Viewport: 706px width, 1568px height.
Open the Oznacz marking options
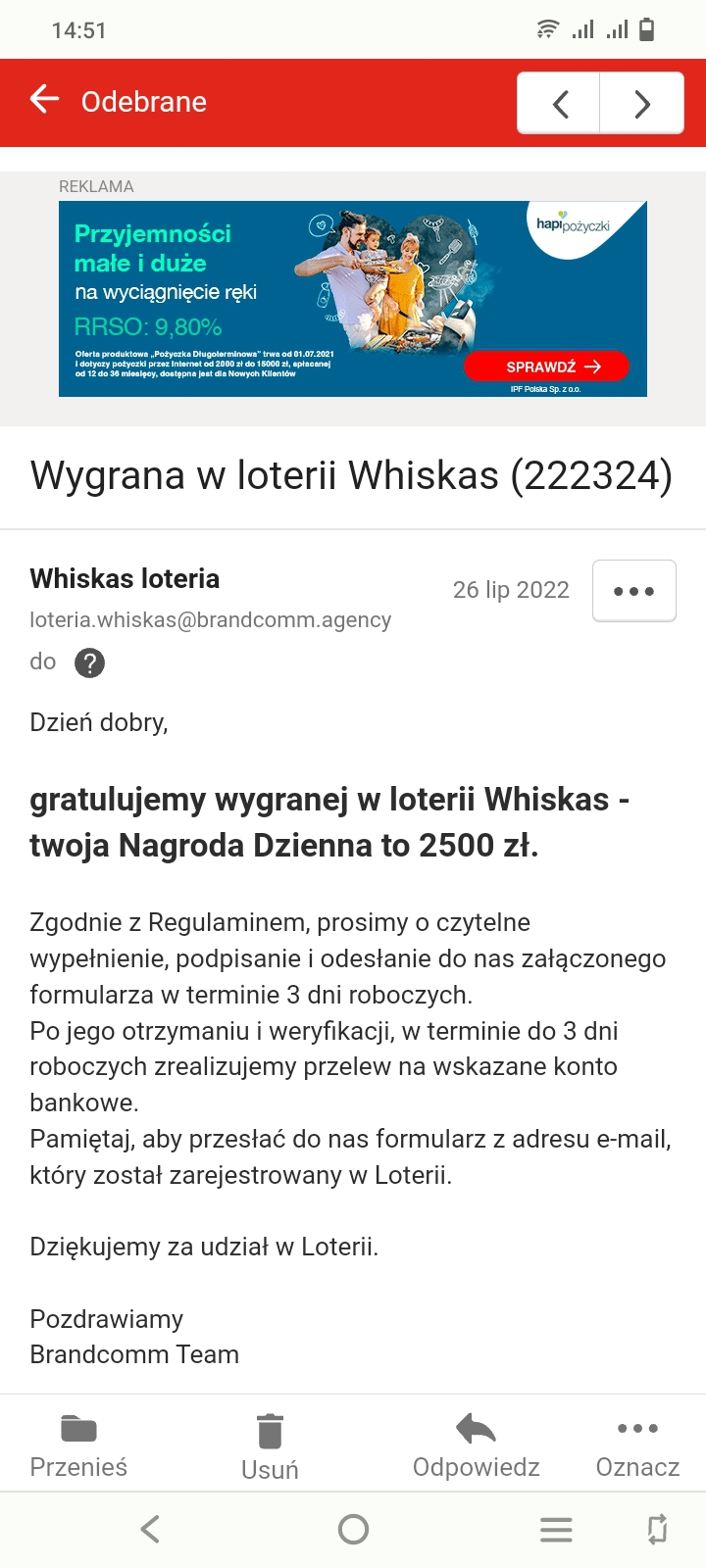coord(637,1445)
